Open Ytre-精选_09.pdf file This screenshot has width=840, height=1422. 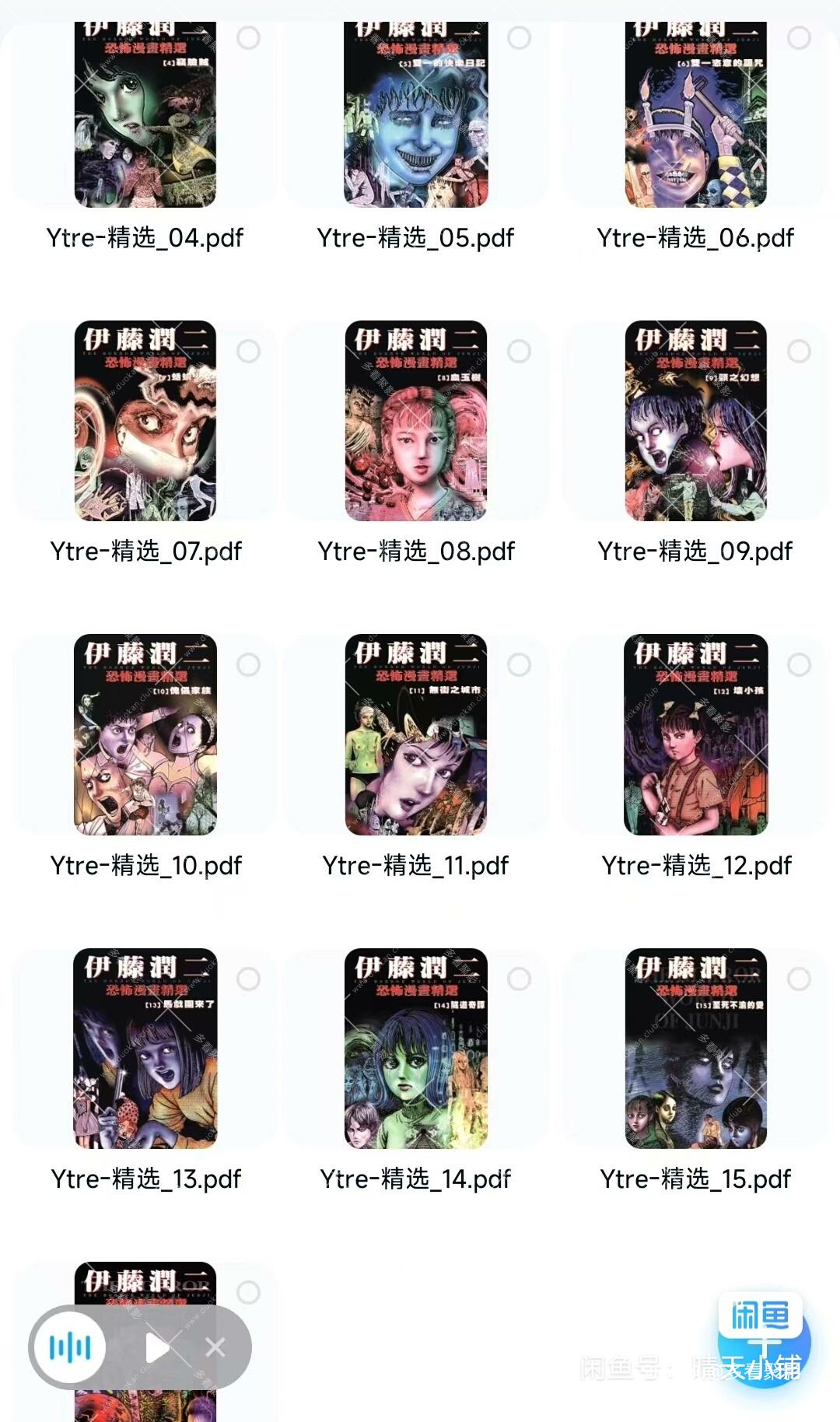pos(695,420)
